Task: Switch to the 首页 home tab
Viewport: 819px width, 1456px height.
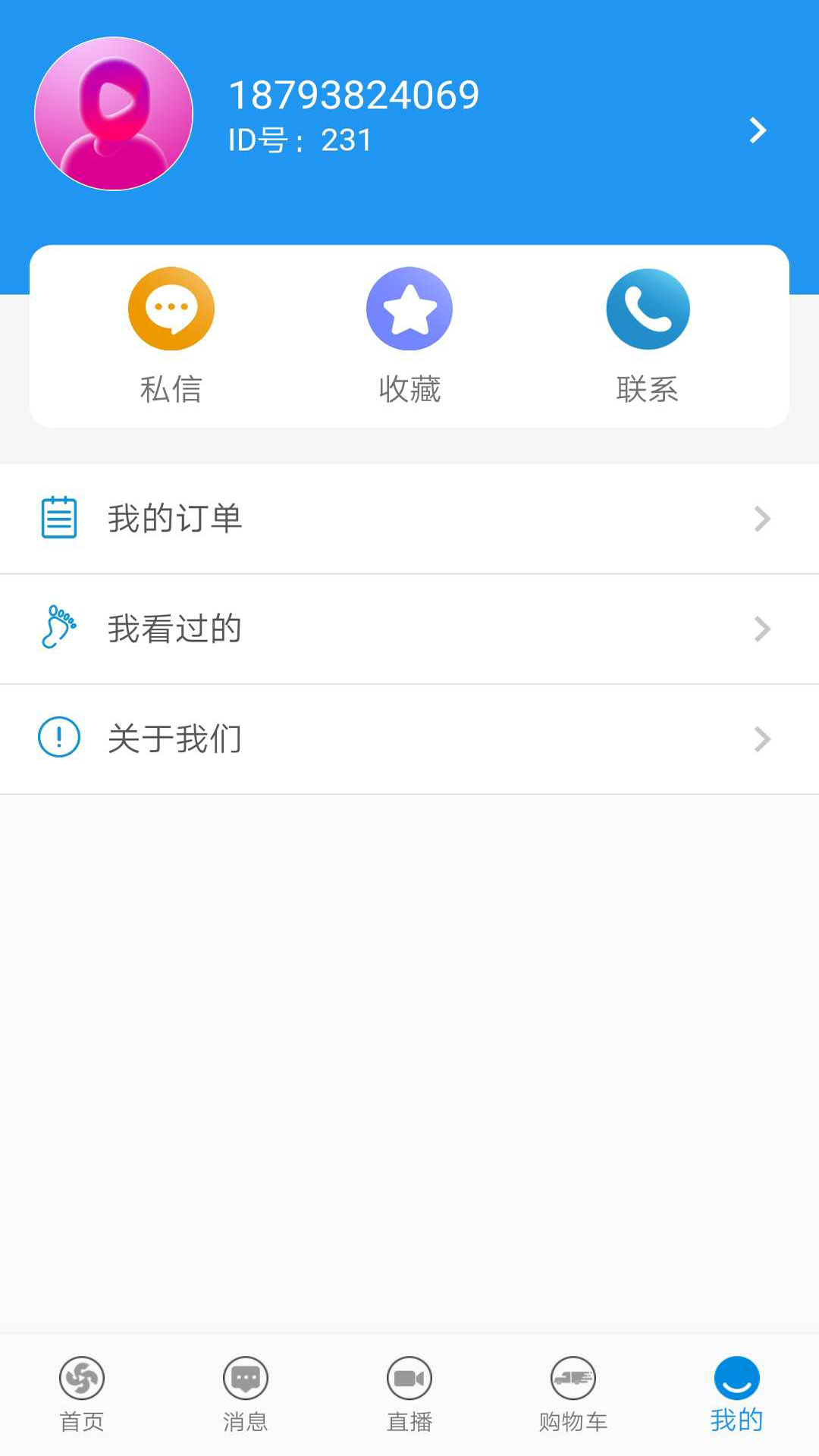Action: (82, 1393)
